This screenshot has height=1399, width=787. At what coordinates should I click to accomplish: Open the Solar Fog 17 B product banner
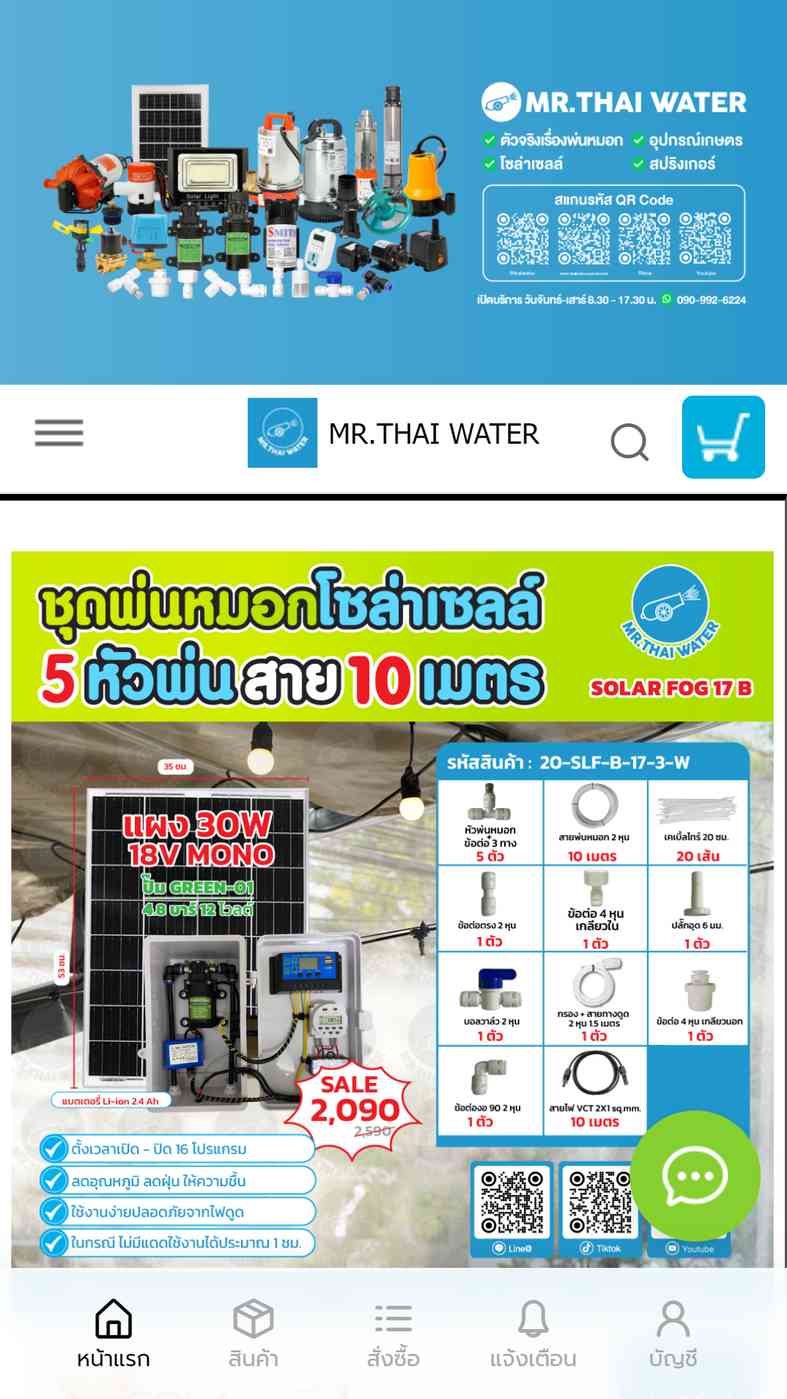[x=392, y=908]
